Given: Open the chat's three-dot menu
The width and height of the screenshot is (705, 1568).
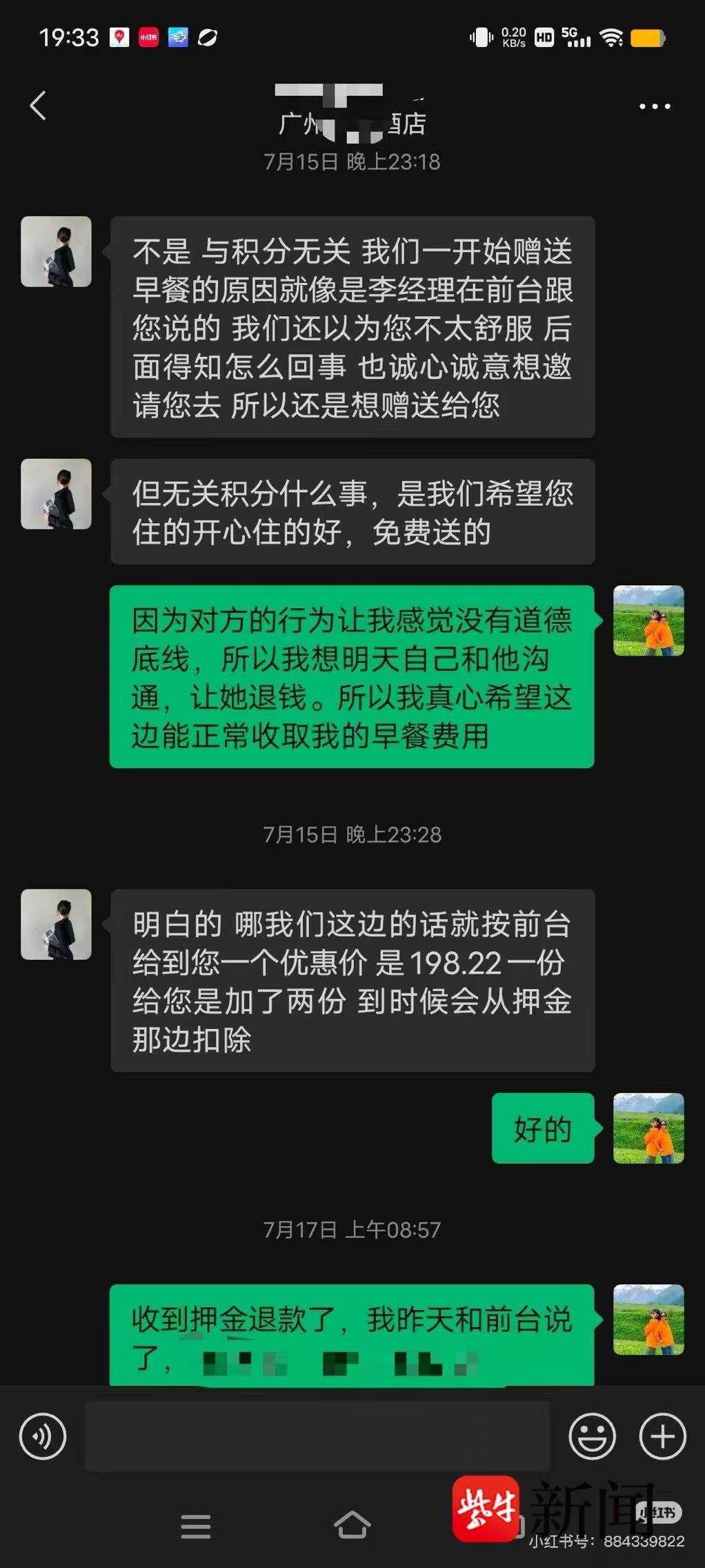Looking at the screenshot, I should pos(654,106).
